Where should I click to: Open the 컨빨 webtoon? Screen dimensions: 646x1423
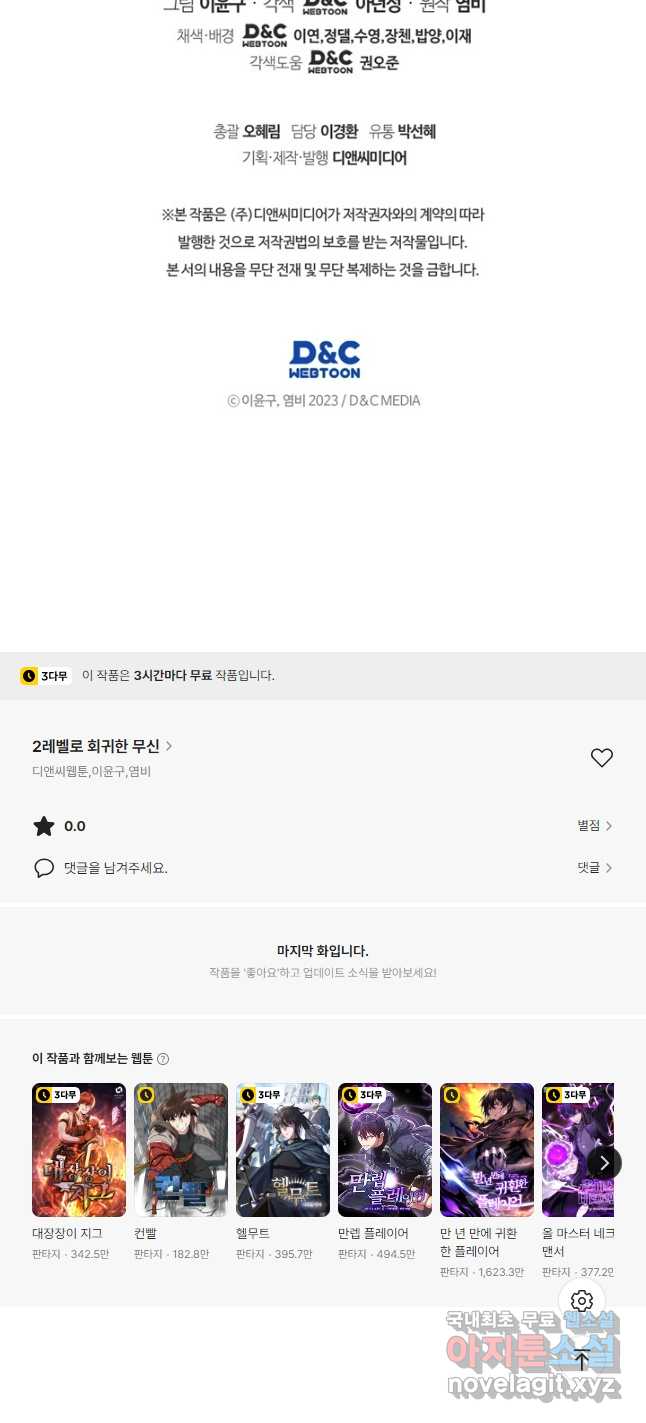[x=181, y=1150]
